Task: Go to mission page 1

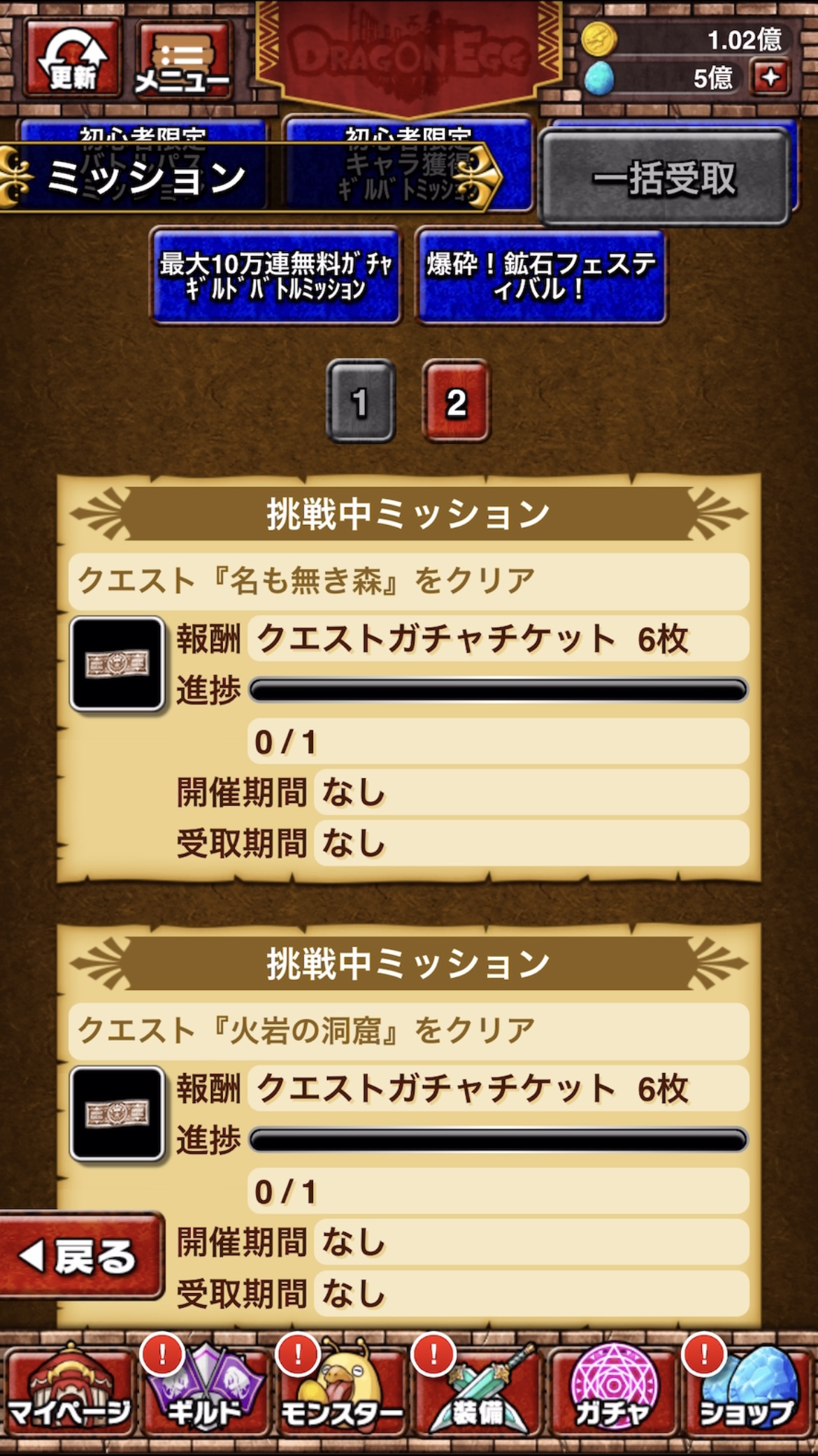Action: click(x=361, y=402)
